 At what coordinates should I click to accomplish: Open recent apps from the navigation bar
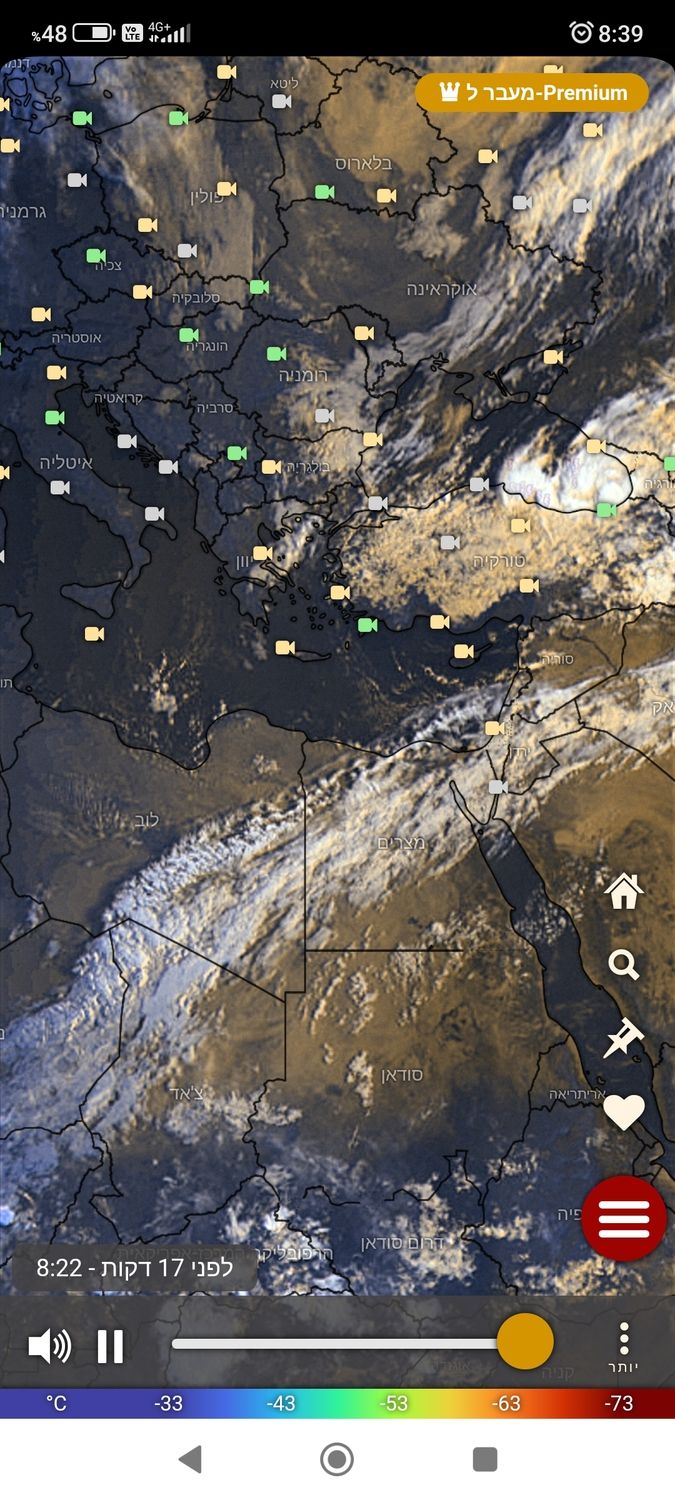(485, 1459)
